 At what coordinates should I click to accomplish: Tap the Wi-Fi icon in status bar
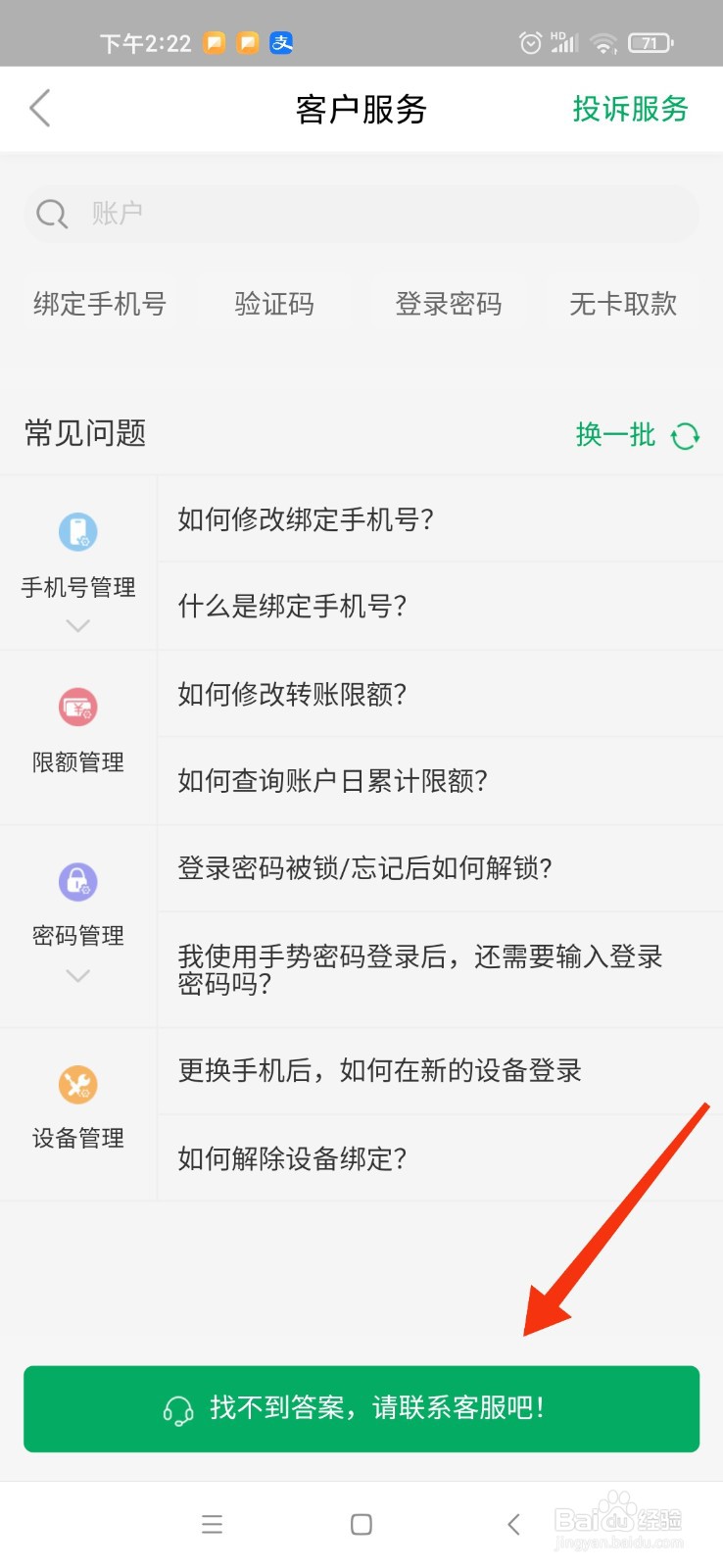[x=602, y=42]
